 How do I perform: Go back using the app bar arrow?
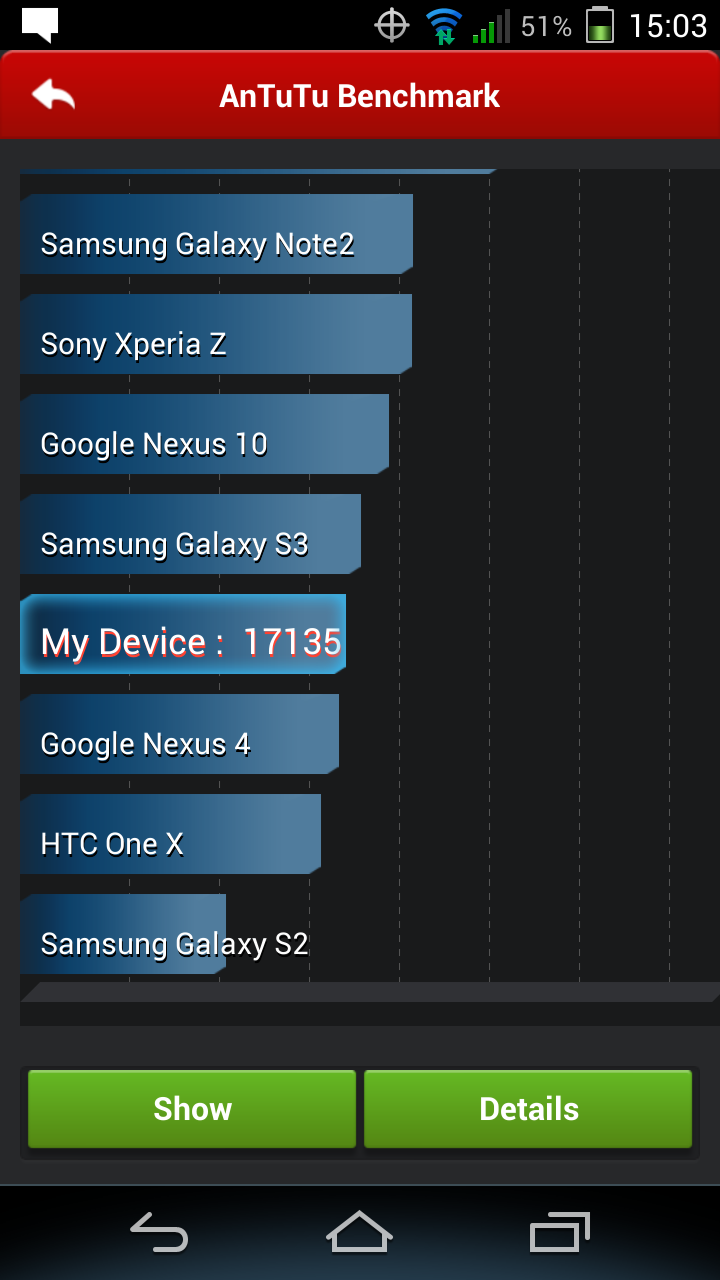(53, 95)
